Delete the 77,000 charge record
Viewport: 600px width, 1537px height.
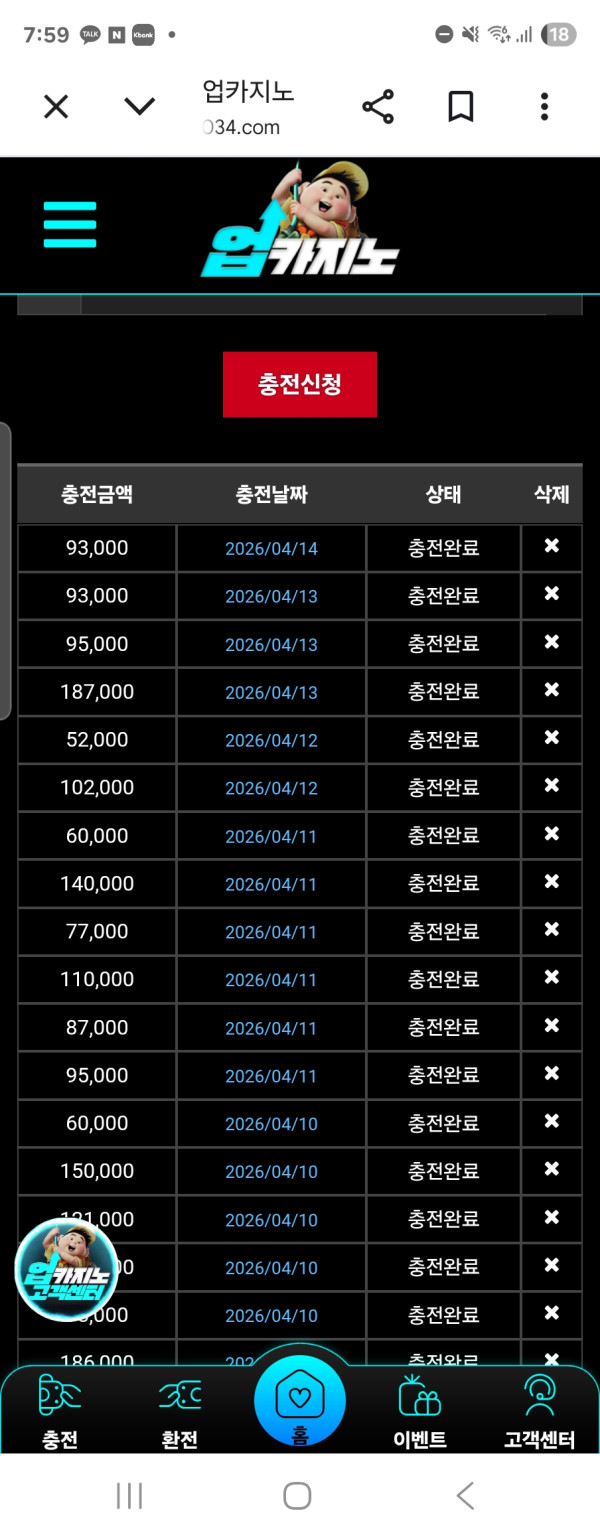[551, 930]
